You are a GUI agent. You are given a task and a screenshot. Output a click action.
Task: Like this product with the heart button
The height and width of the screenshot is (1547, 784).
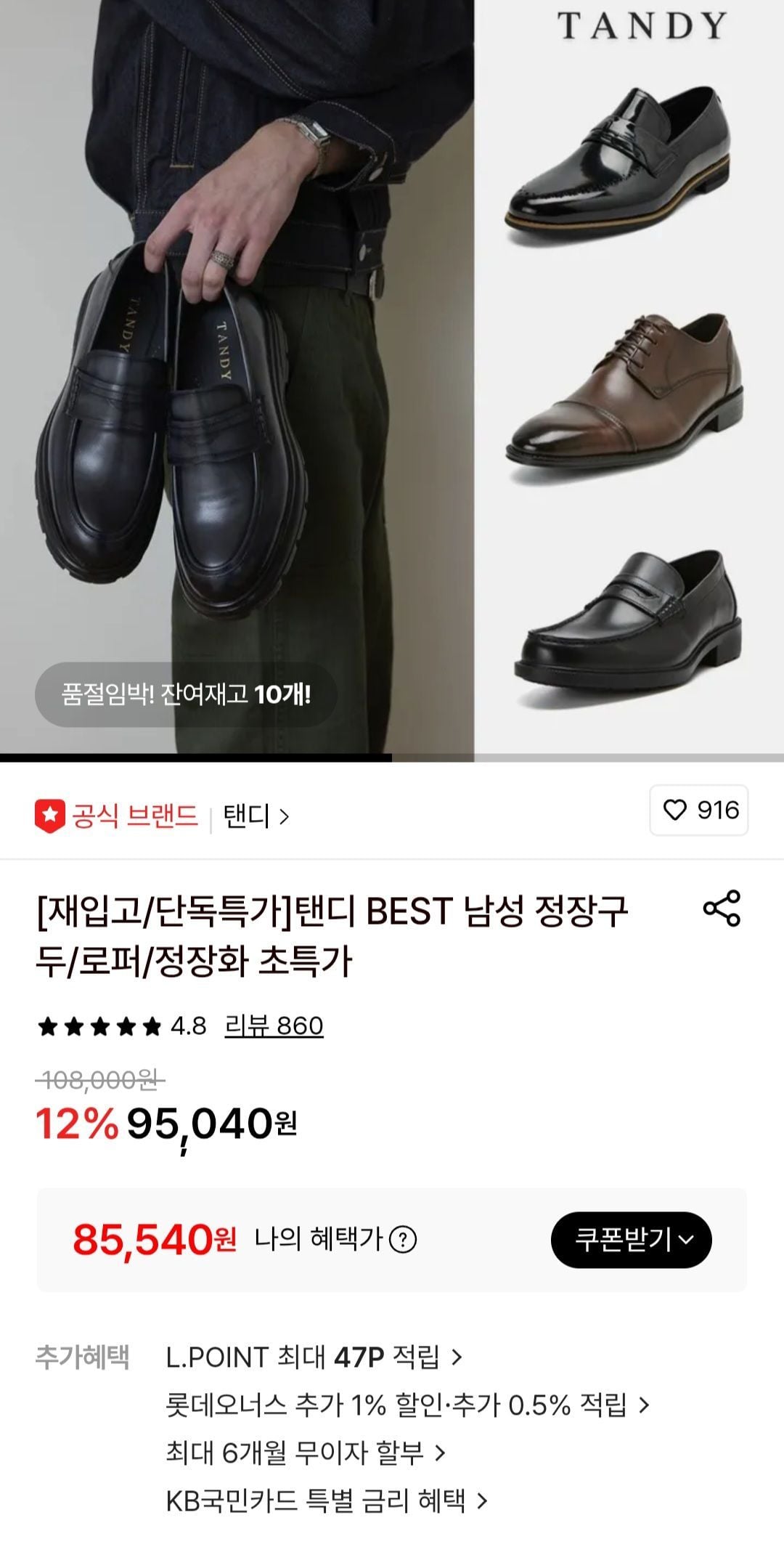698,811
